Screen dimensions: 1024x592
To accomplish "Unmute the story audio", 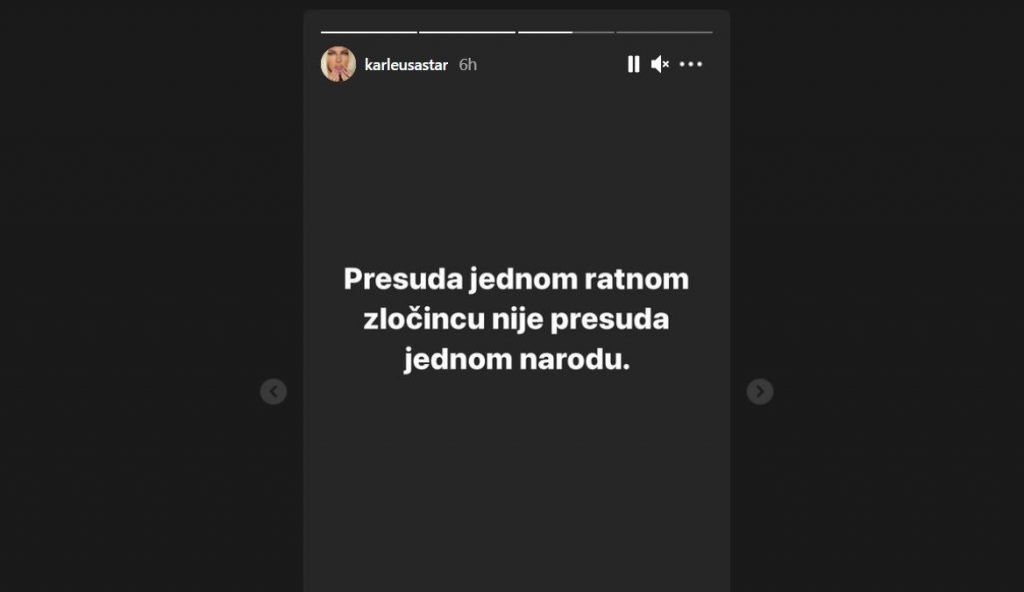I will pos(660,64).
